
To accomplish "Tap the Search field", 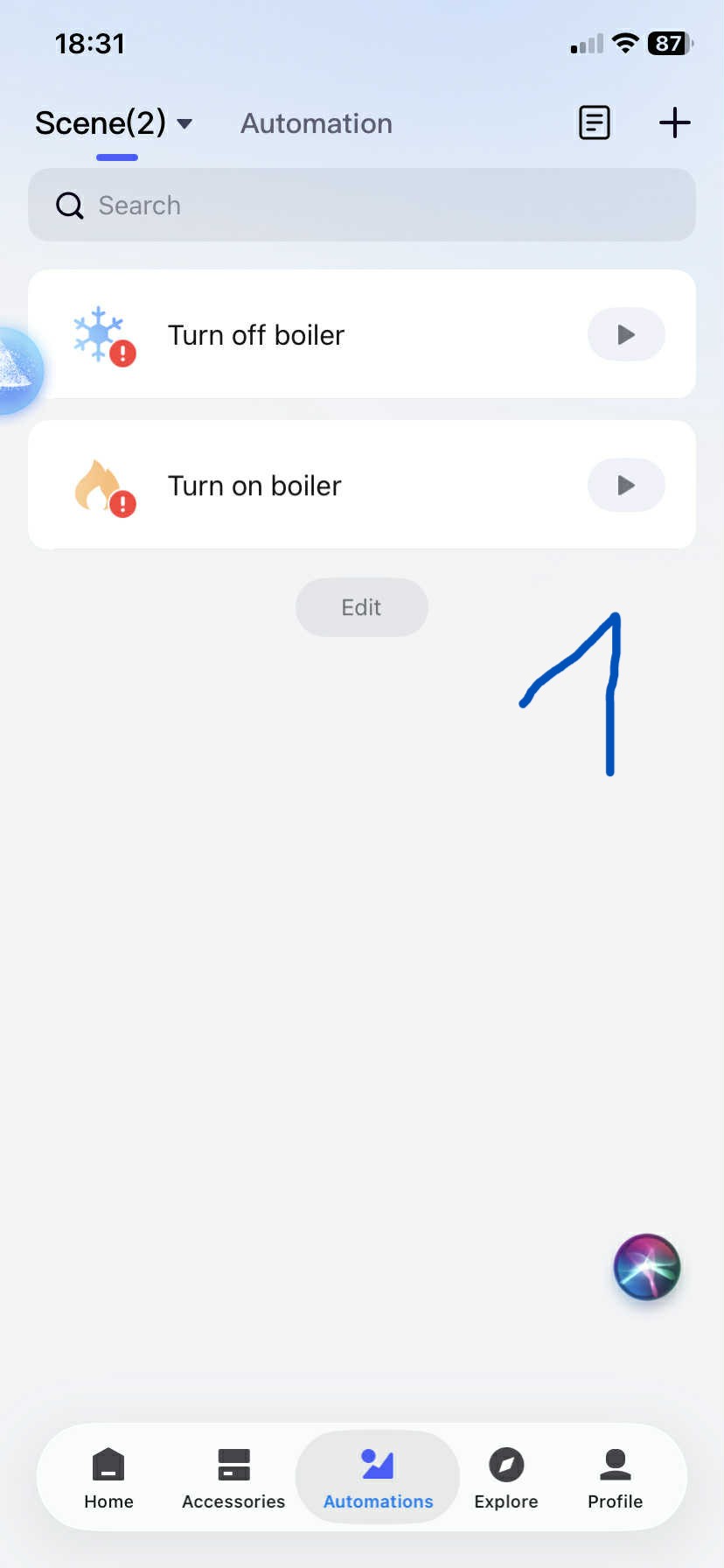I will click(362, 206).
